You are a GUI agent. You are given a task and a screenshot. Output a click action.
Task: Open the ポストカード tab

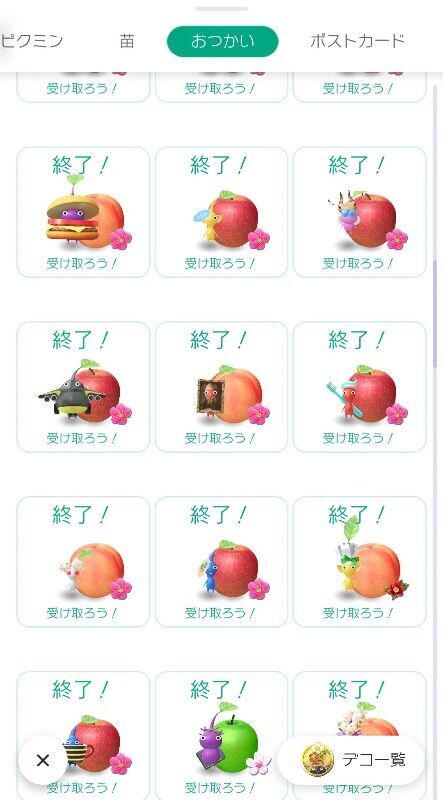tap(357, 41)
